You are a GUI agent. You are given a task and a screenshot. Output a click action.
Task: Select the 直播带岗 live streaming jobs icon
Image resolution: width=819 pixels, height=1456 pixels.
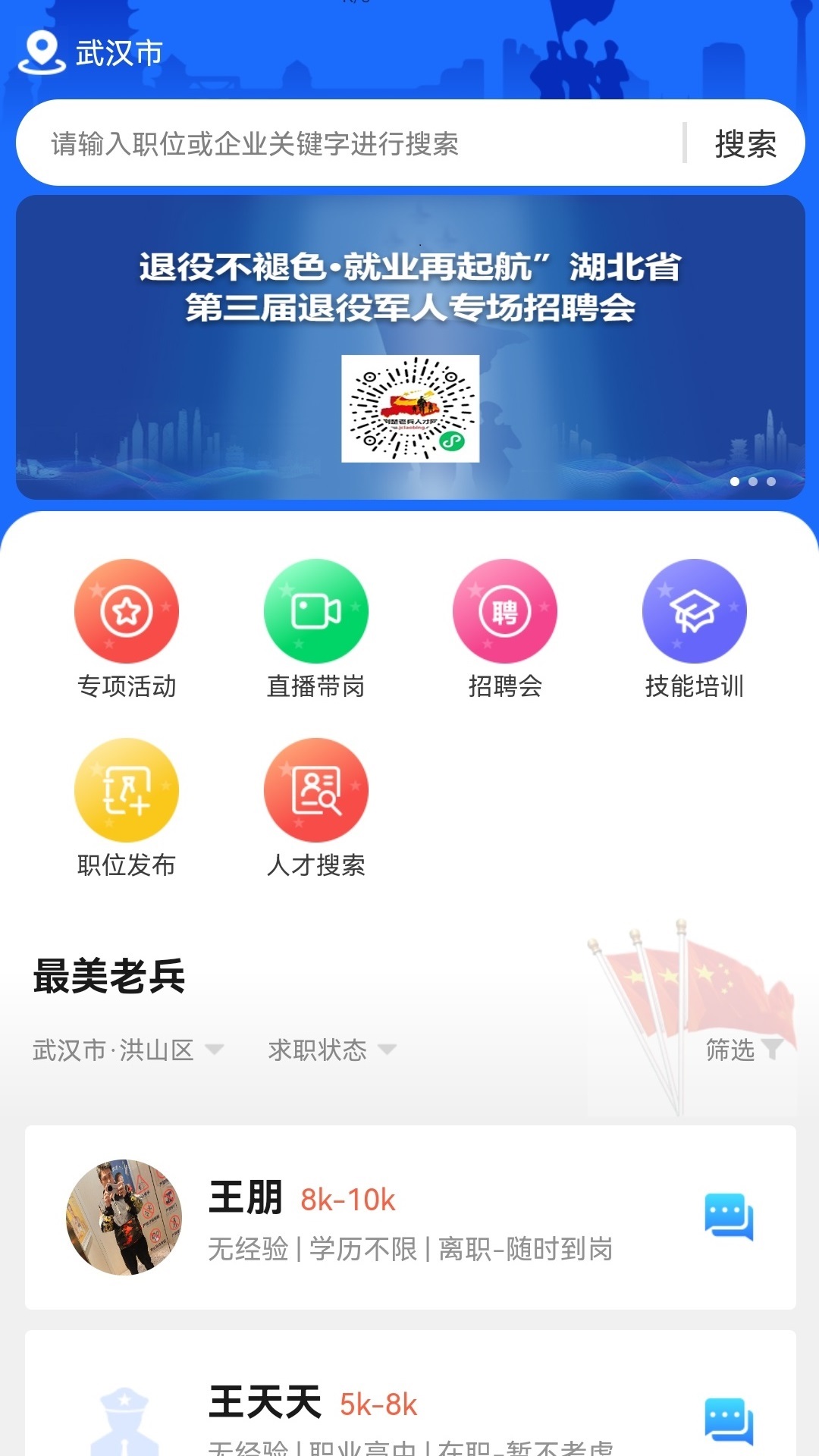coord(315,610)
